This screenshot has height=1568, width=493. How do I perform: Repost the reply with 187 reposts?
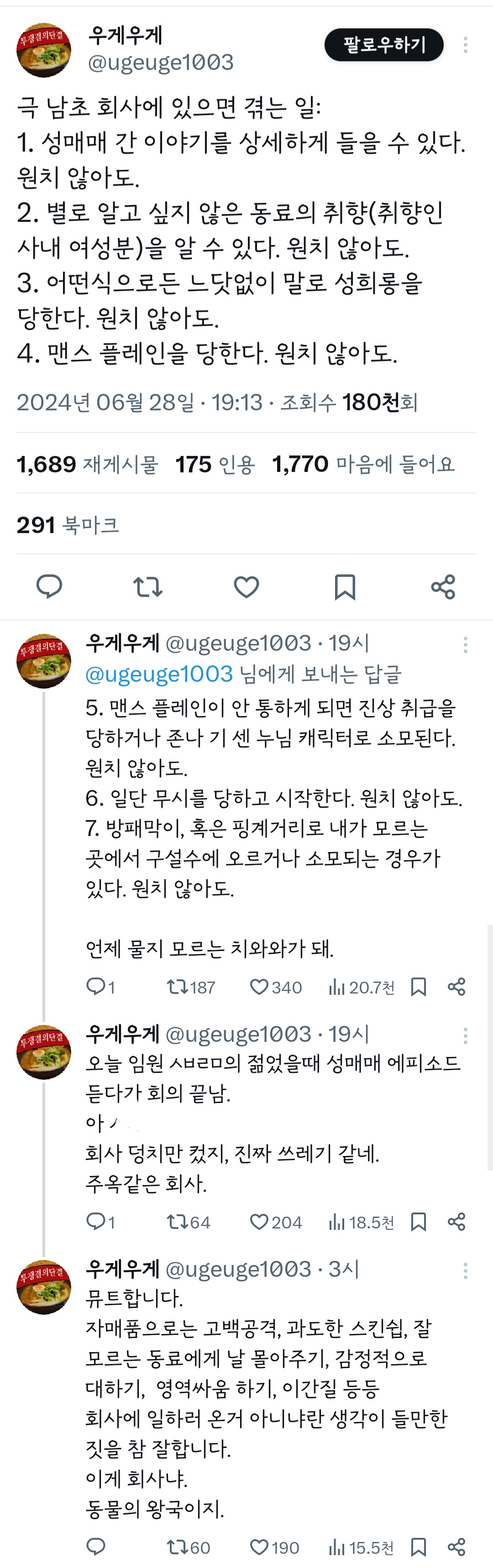click(178, 987)
